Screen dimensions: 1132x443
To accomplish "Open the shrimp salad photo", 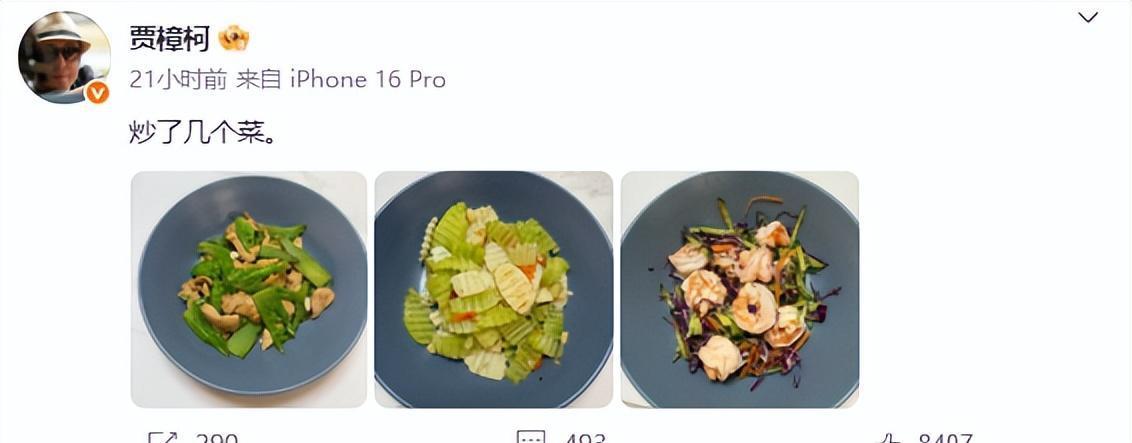I will click(739, 289).
